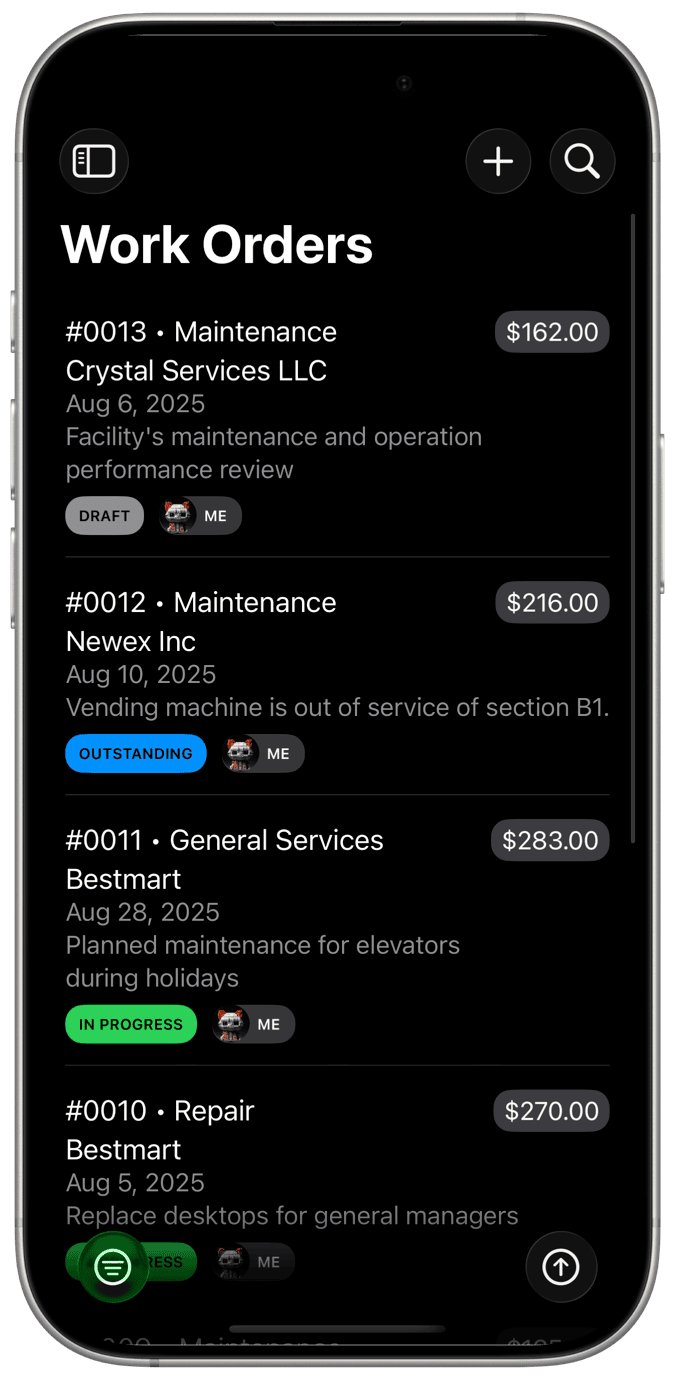Open the green filter button
The height and width of the screenshot is (1380, 675).
(113, 1267)
